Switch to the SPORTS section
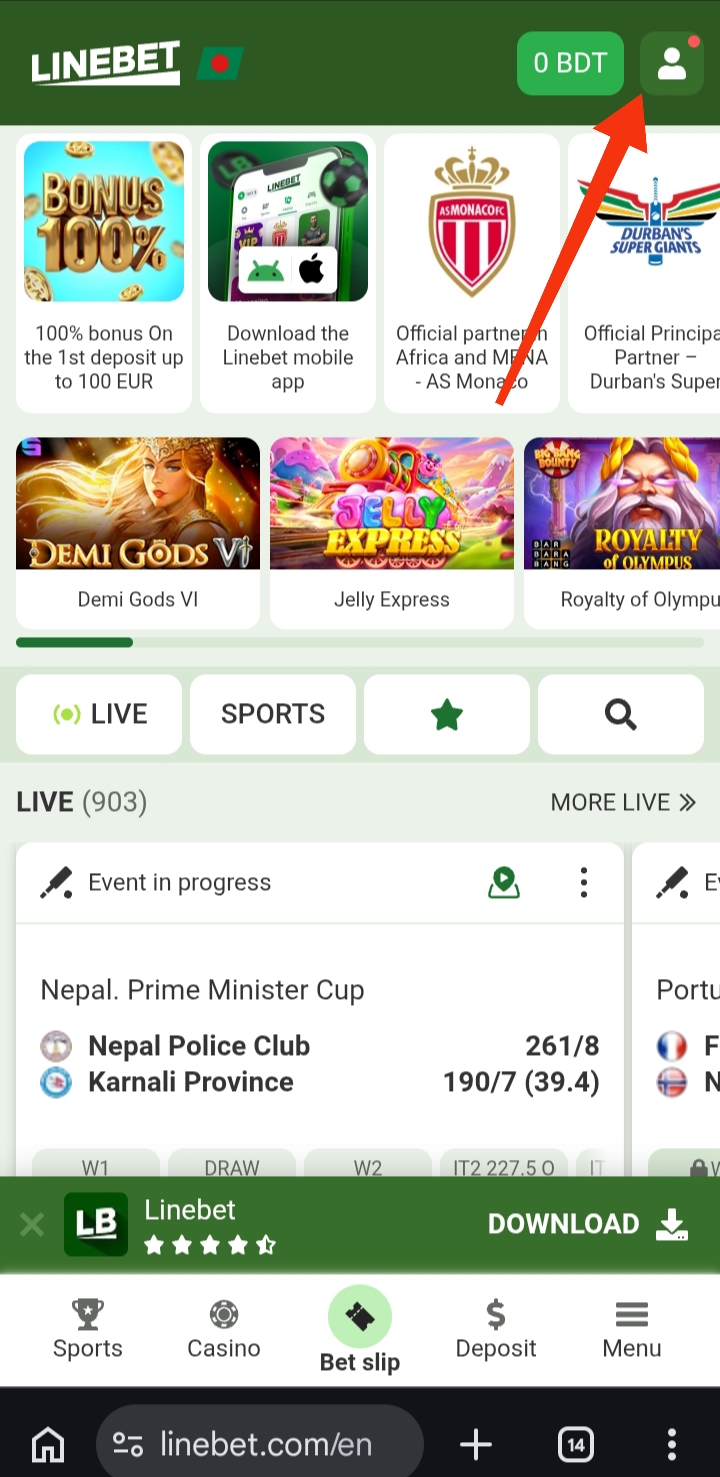The height and width of the screenshot is (1477, 720). coord(273,714)
